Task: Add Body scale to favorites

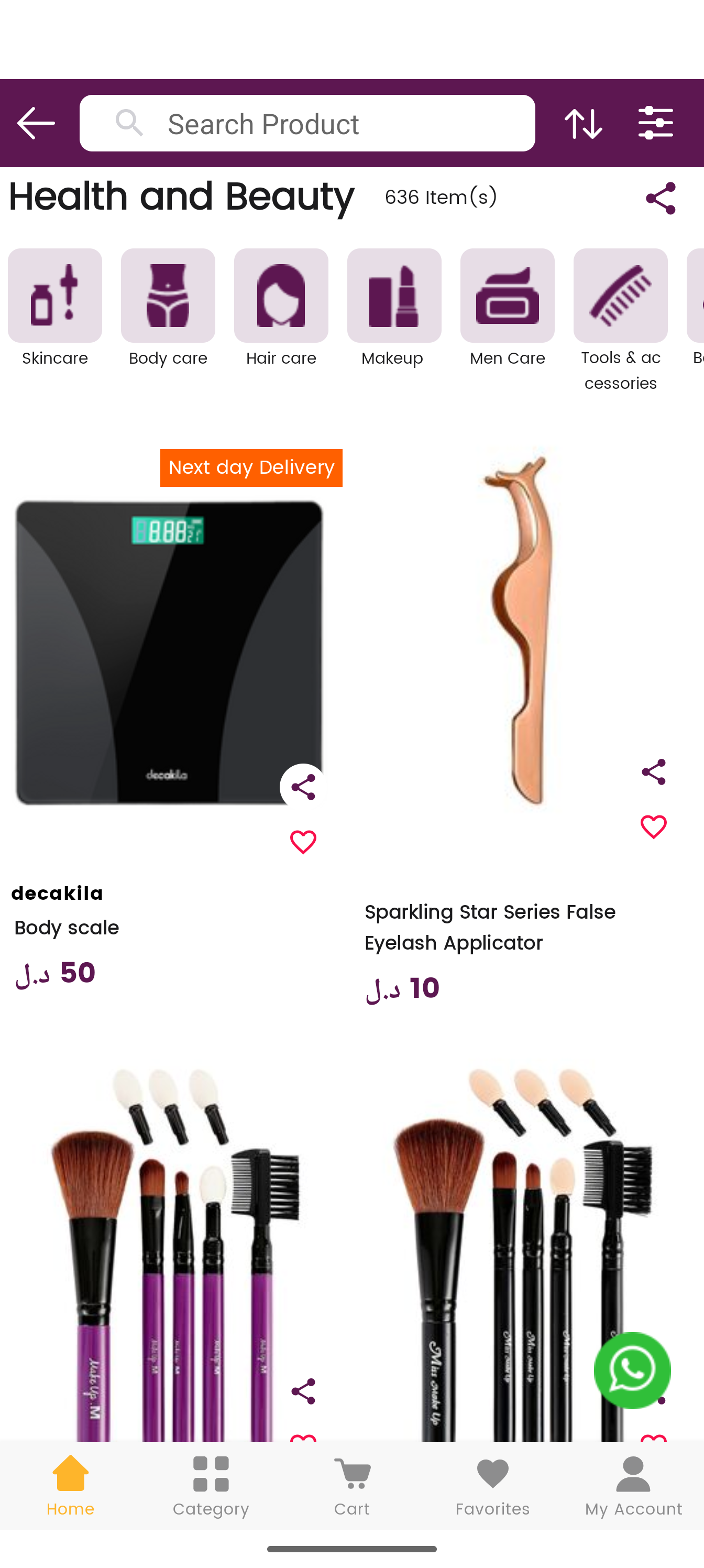Action: 303,843
